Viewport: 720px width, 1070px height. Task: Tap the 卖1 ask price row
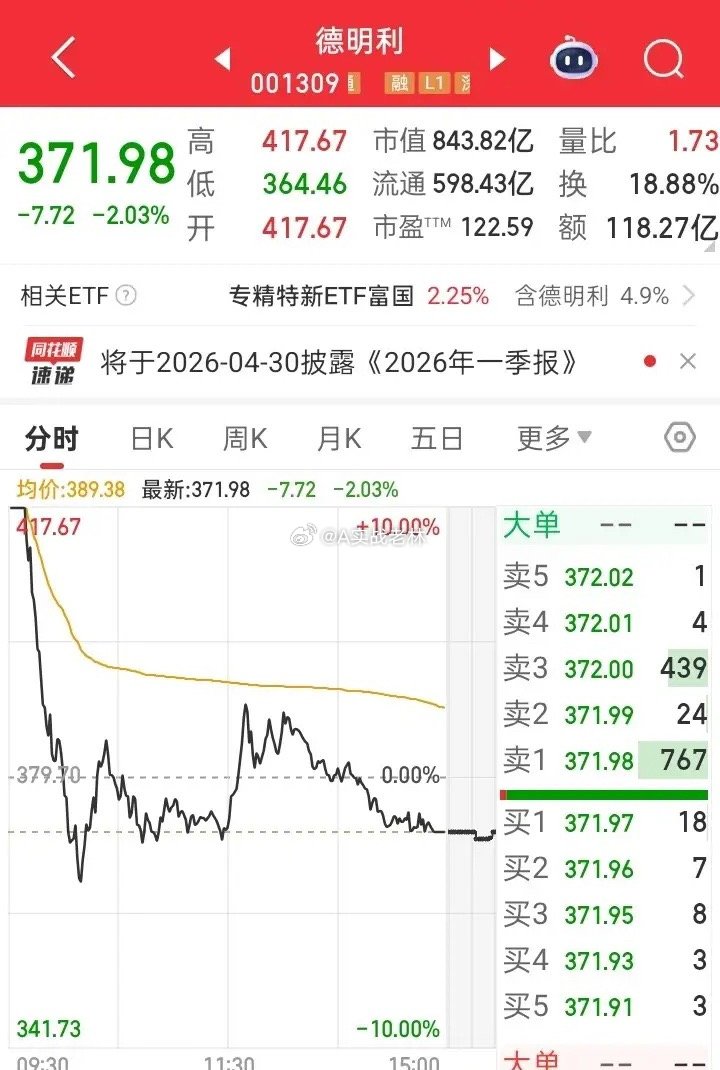tap(600, 760)
